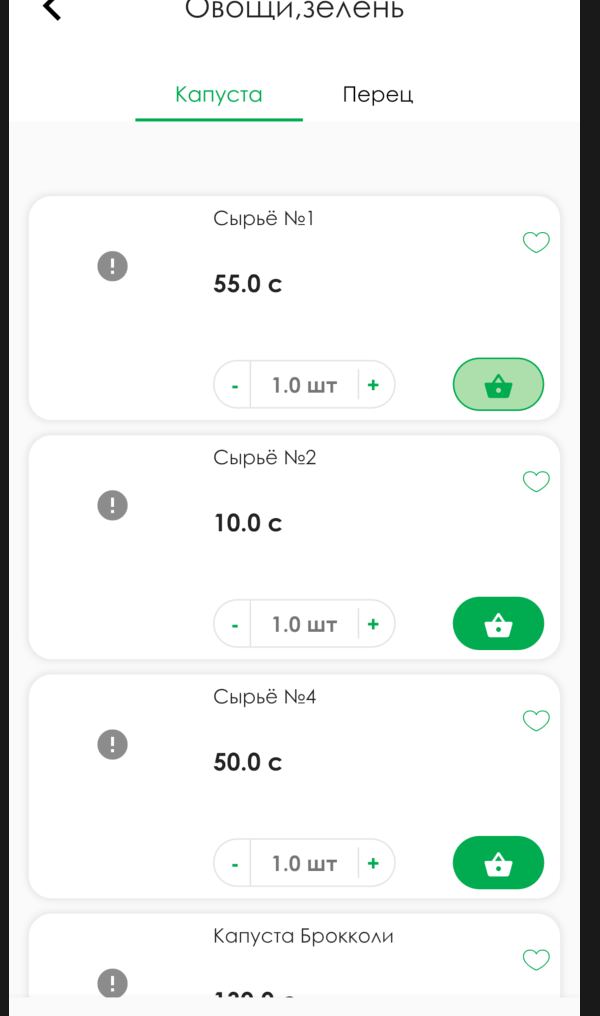Add Сырьё №1 to favorites
Image resolution: width=600 pixels, height=1016 pixels.
tap(536, 242)
